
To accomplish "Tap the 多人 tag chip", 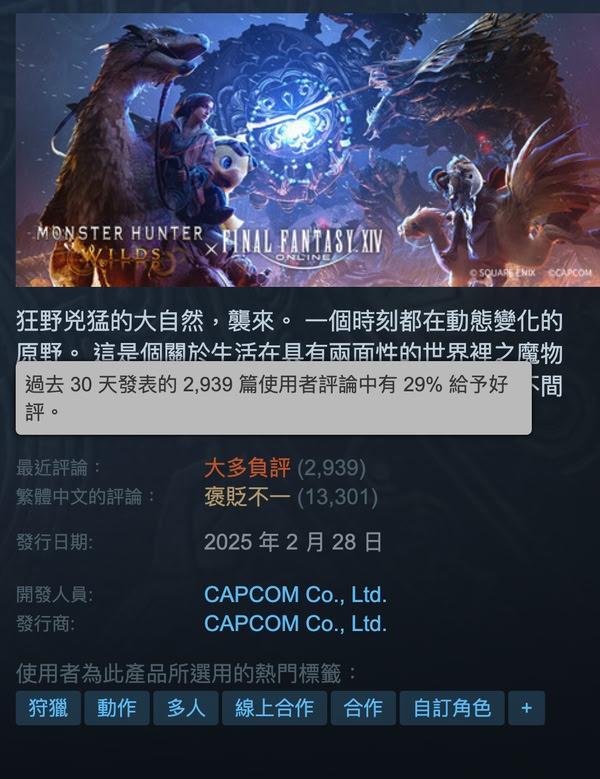I will 186,708.
